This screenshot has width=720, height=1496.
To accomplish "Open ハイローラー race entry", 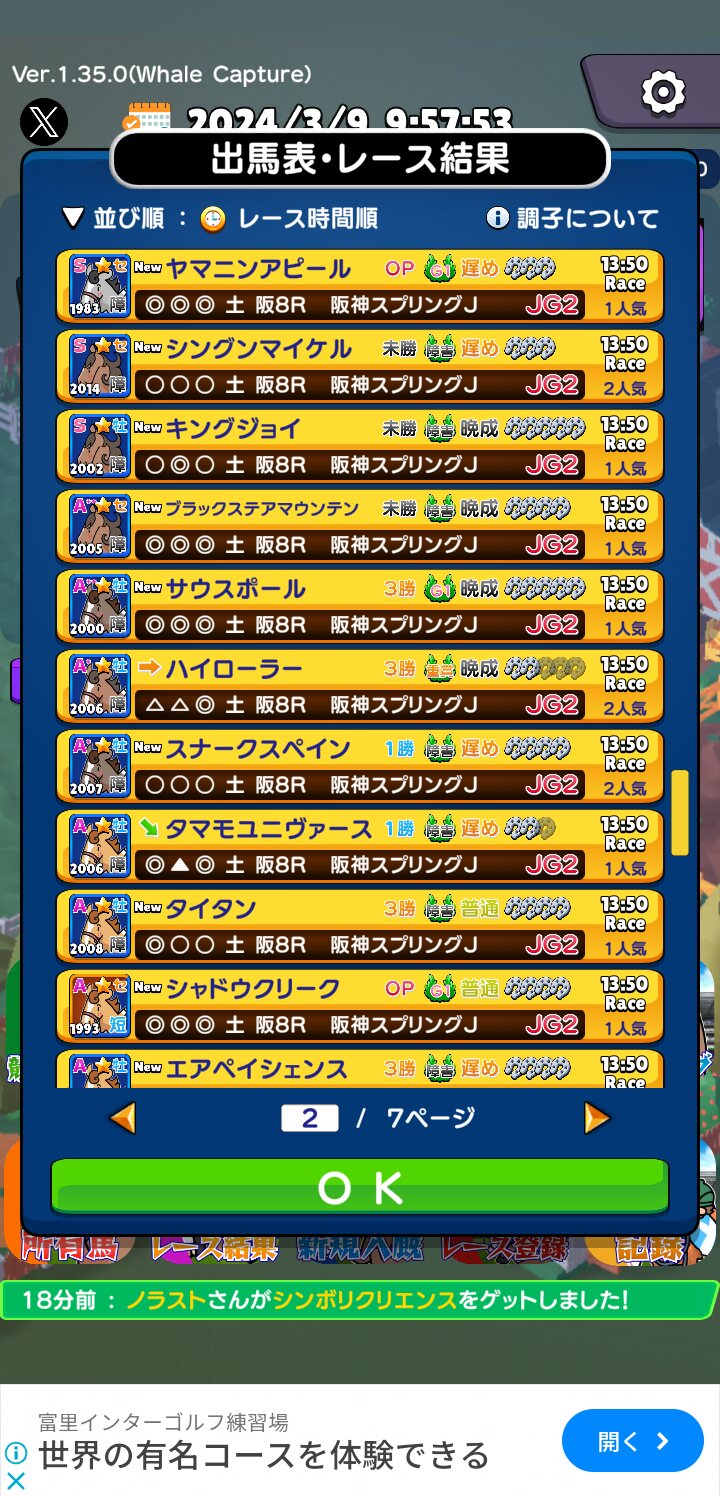I will 360,685.
